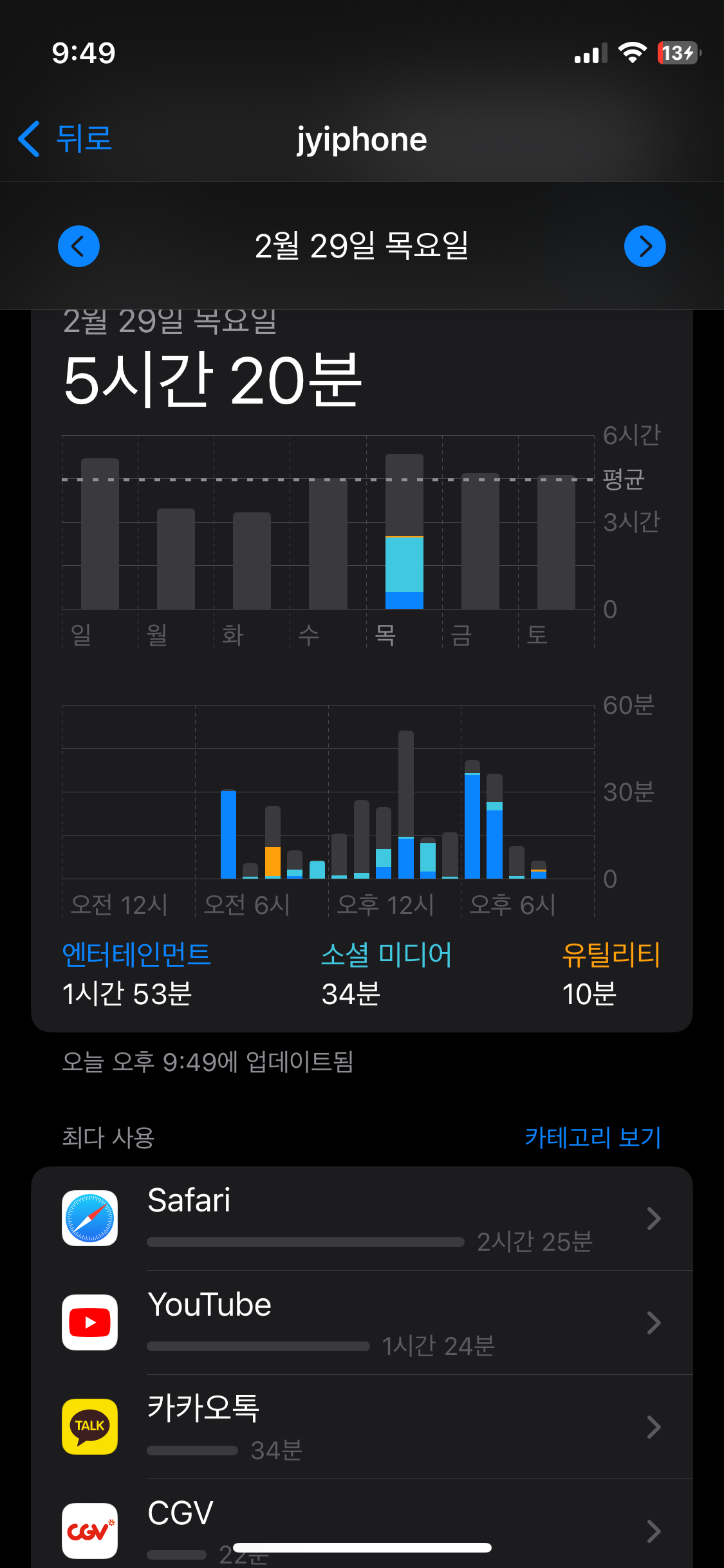
Task: Open CGV usage details
Action: (x=362, y=1526)
